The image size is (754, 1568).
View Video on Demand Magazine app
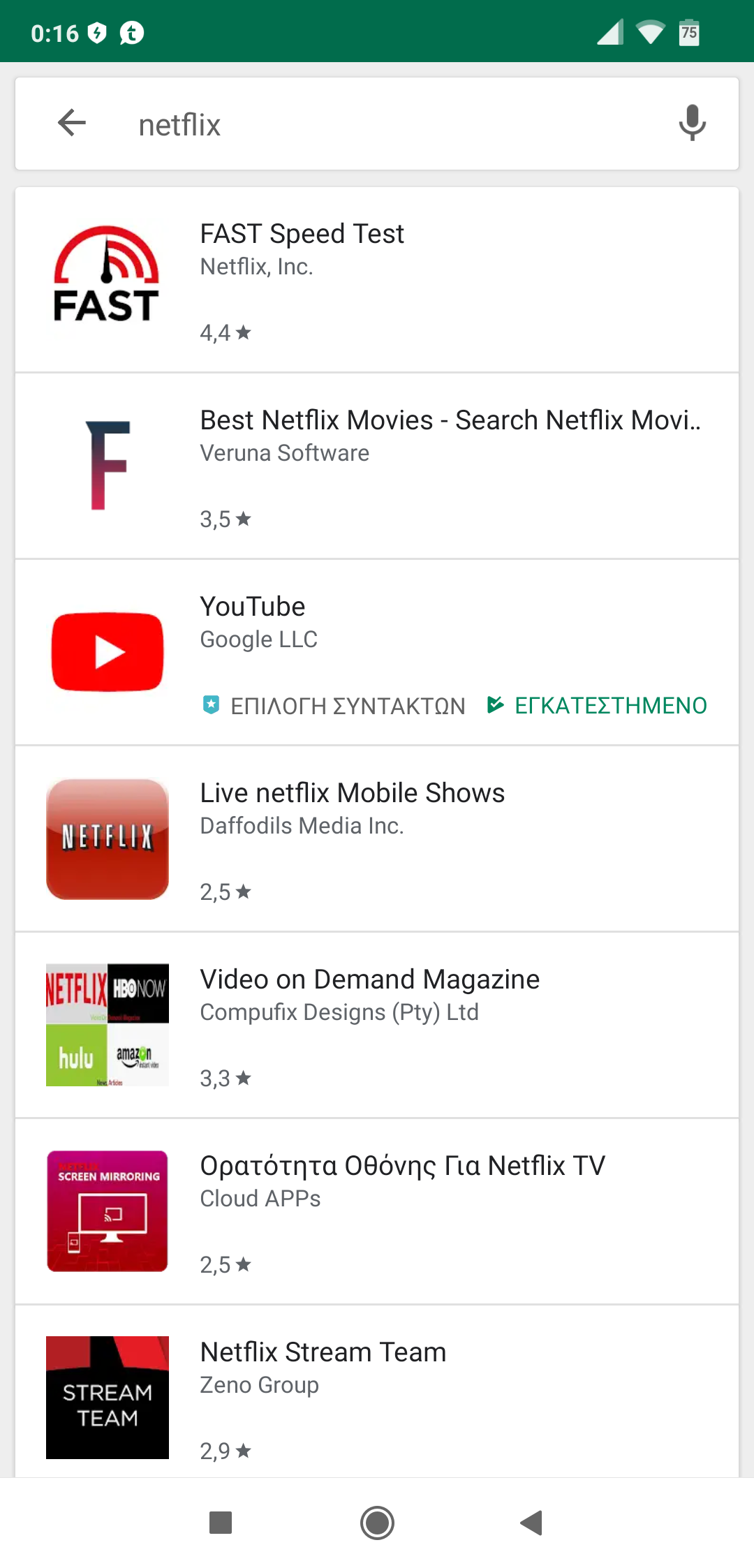click(x=377, y=1025)
